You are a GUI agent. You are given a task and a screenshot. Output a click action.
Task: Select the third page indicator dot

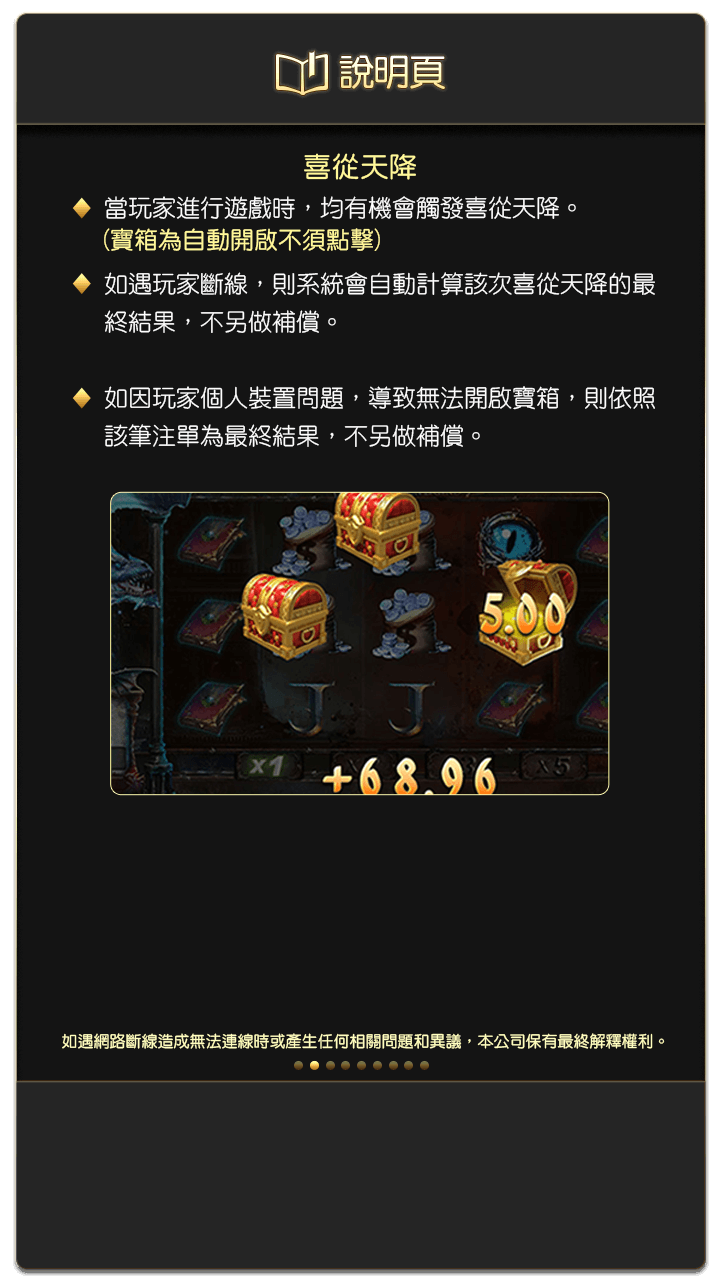pos(330,1066)
